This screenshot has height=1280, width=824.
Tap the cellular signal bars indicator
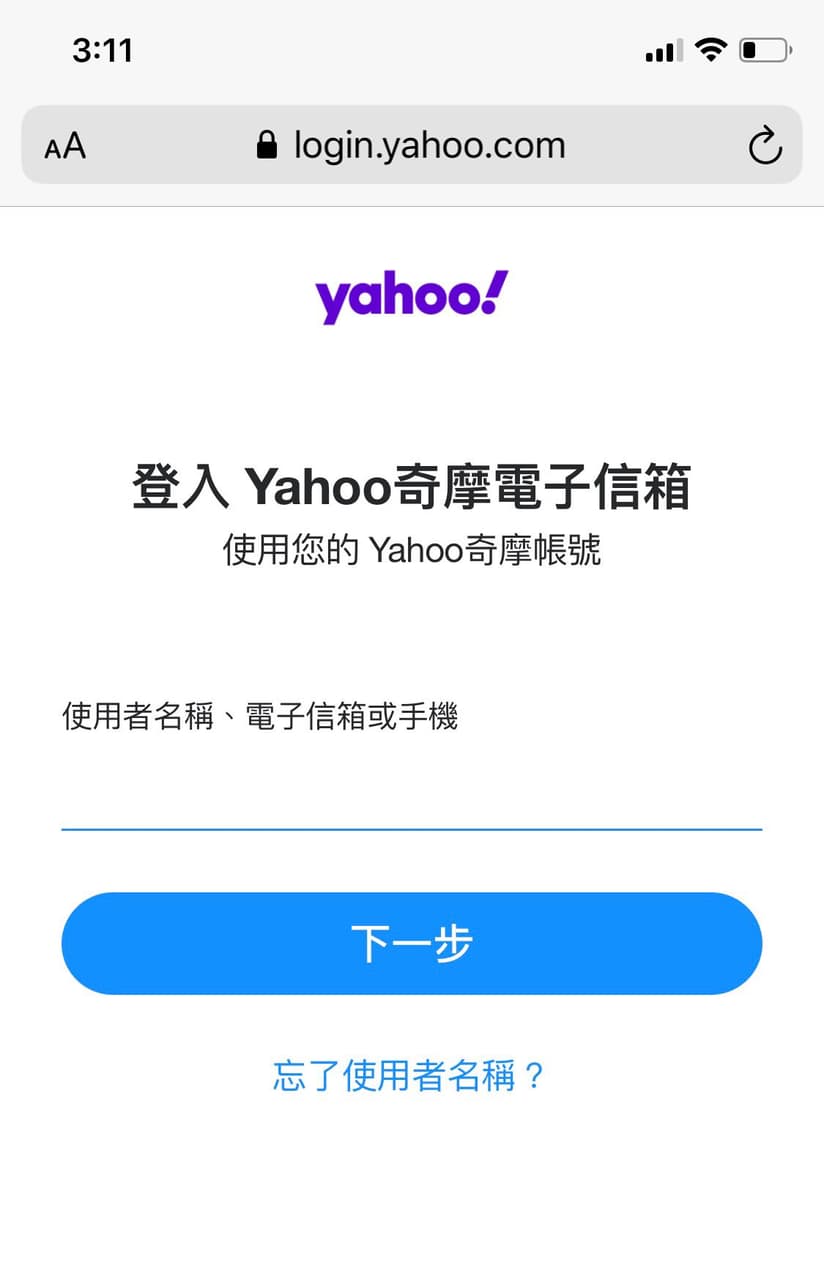(x=662, y=48)
